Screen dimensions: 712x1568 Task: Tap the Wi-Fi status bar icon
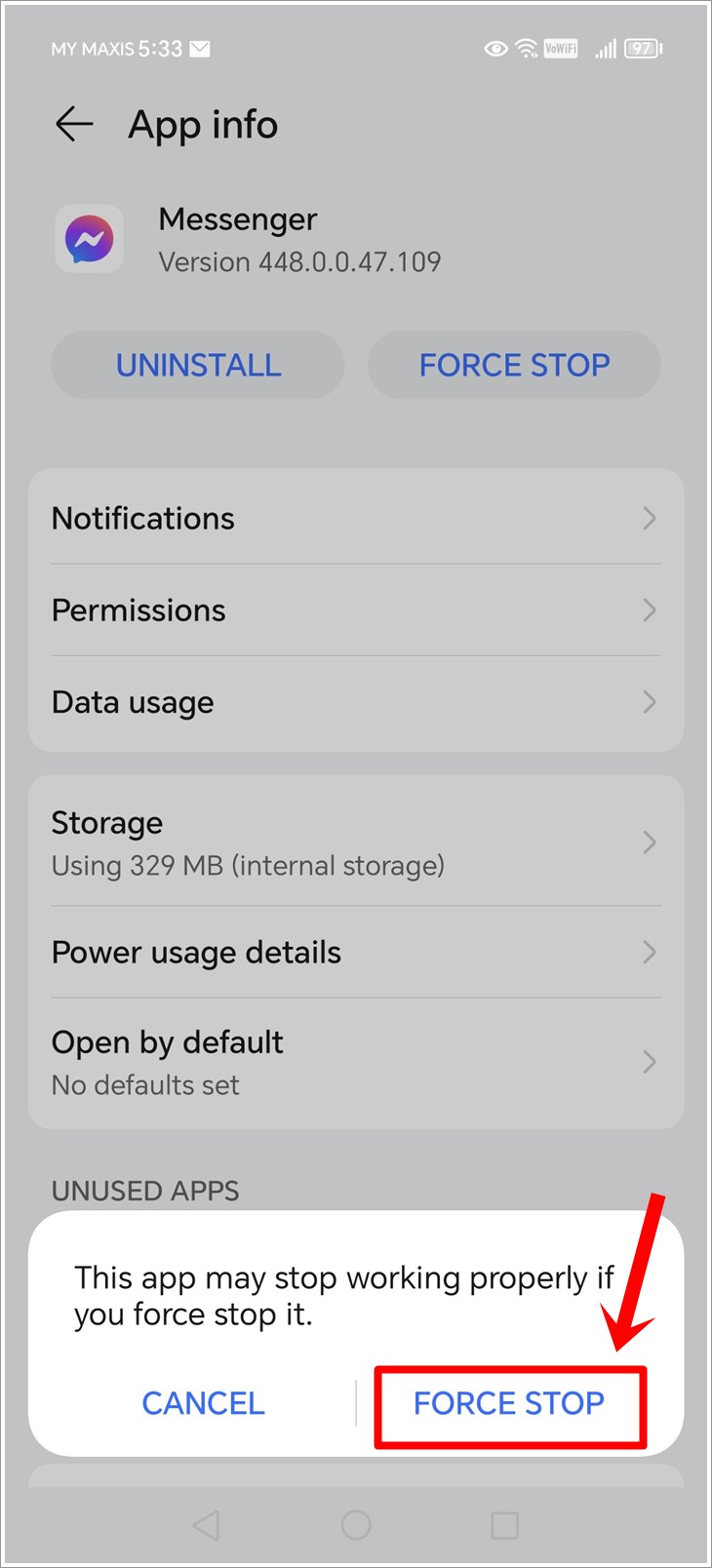tap(528, 48)
